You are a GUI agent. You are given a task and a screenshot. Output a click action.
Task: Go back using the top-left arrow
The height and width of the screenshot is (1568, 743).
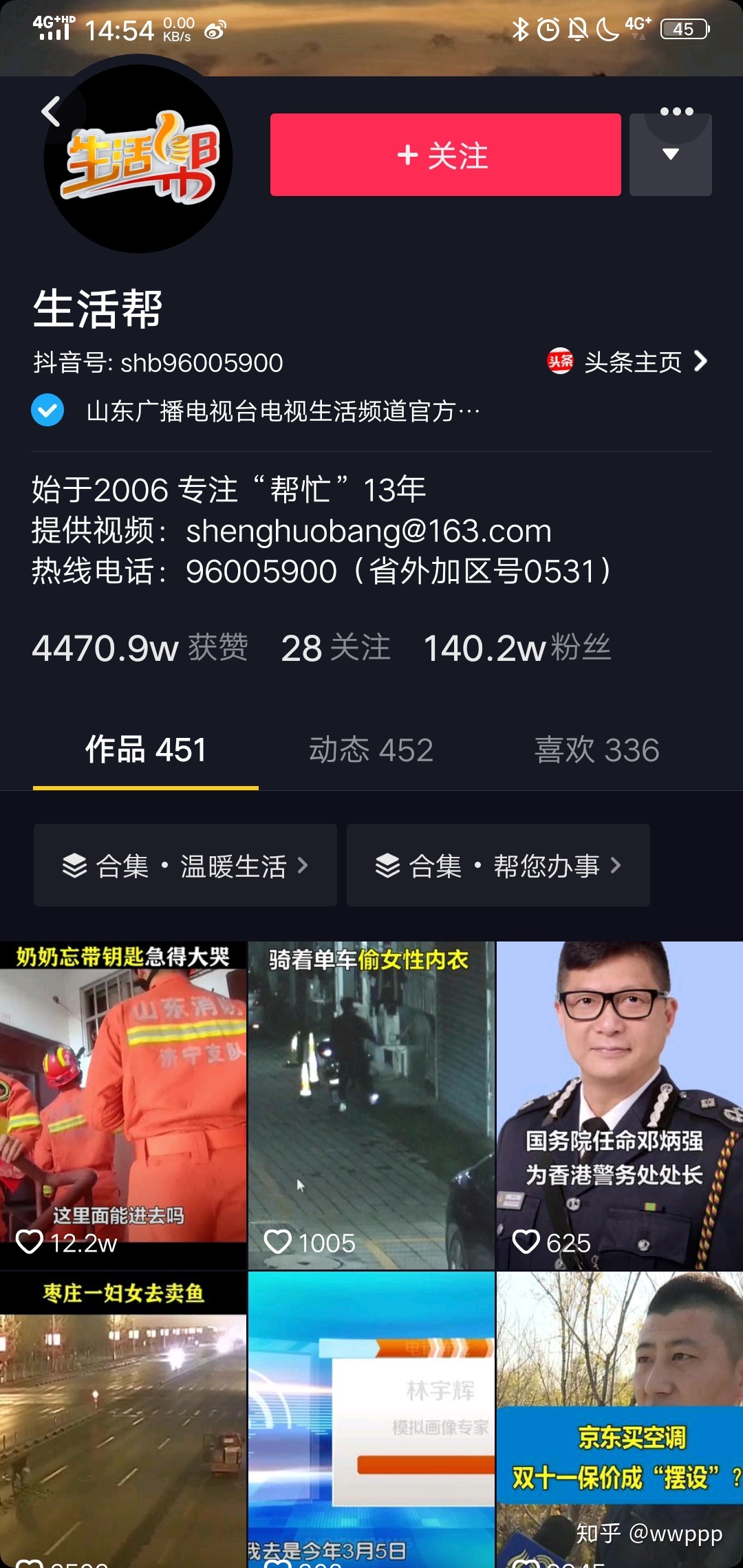pos(51,111)
